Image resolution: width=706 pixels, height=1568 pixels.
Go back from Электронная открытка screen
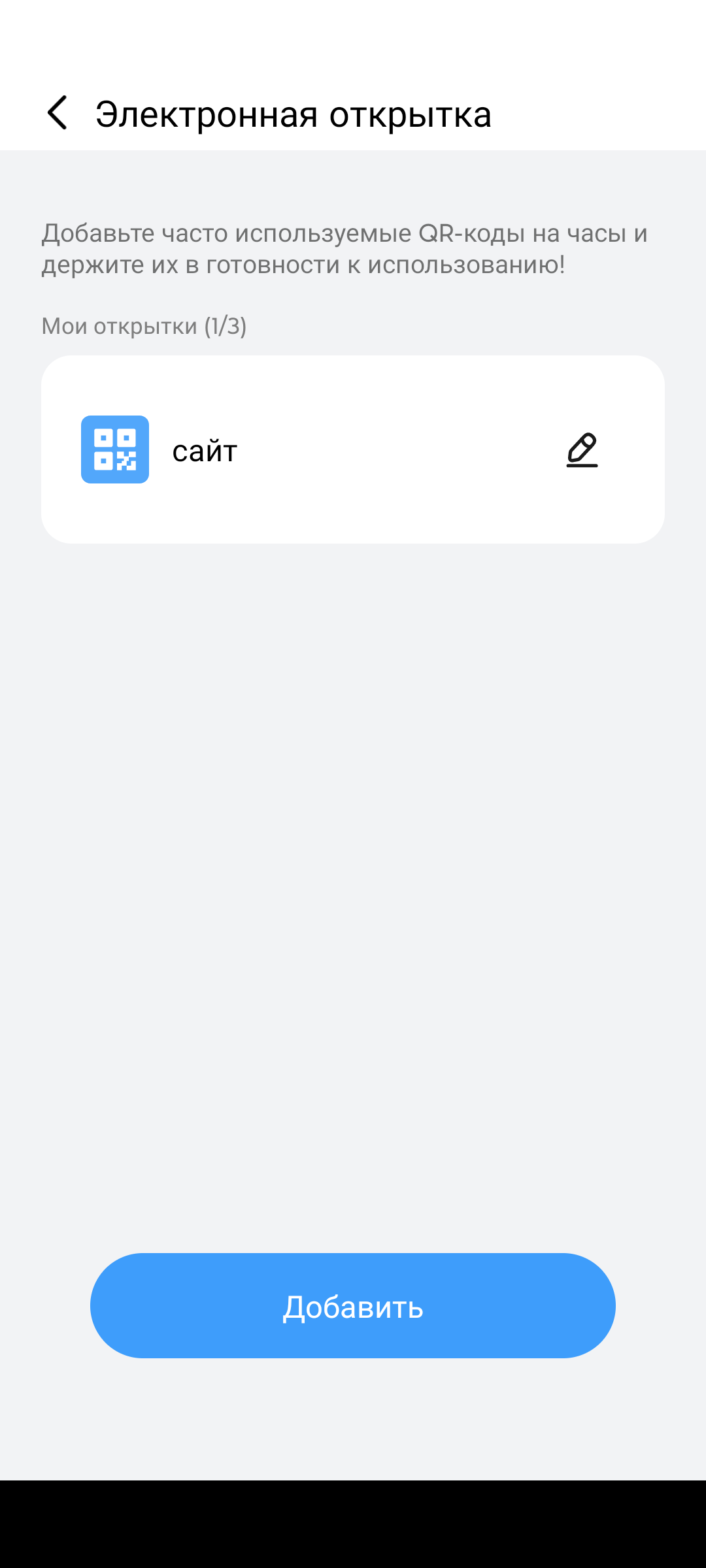(x=58, y=112)
